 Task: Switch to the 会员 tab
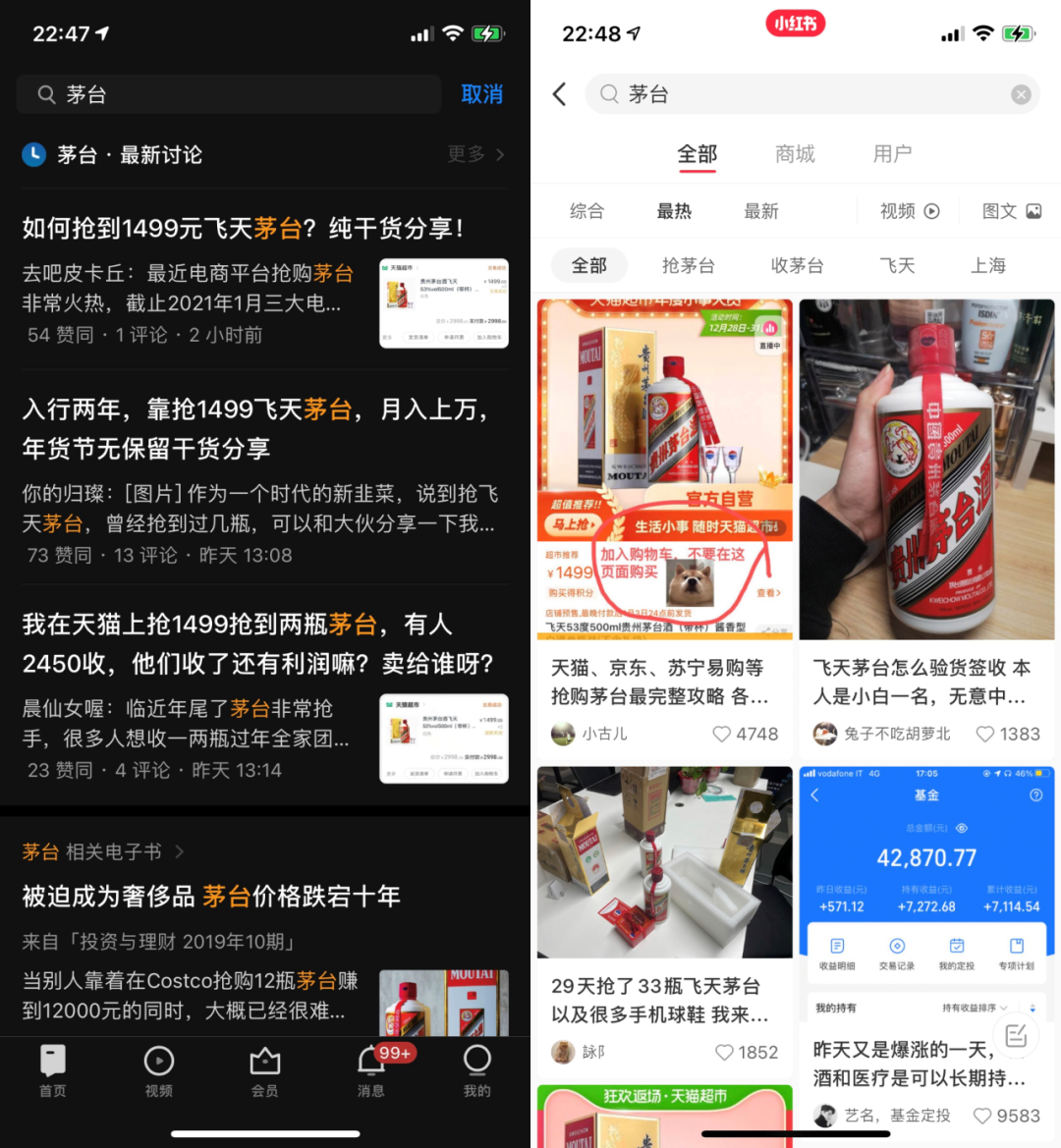264,1070
